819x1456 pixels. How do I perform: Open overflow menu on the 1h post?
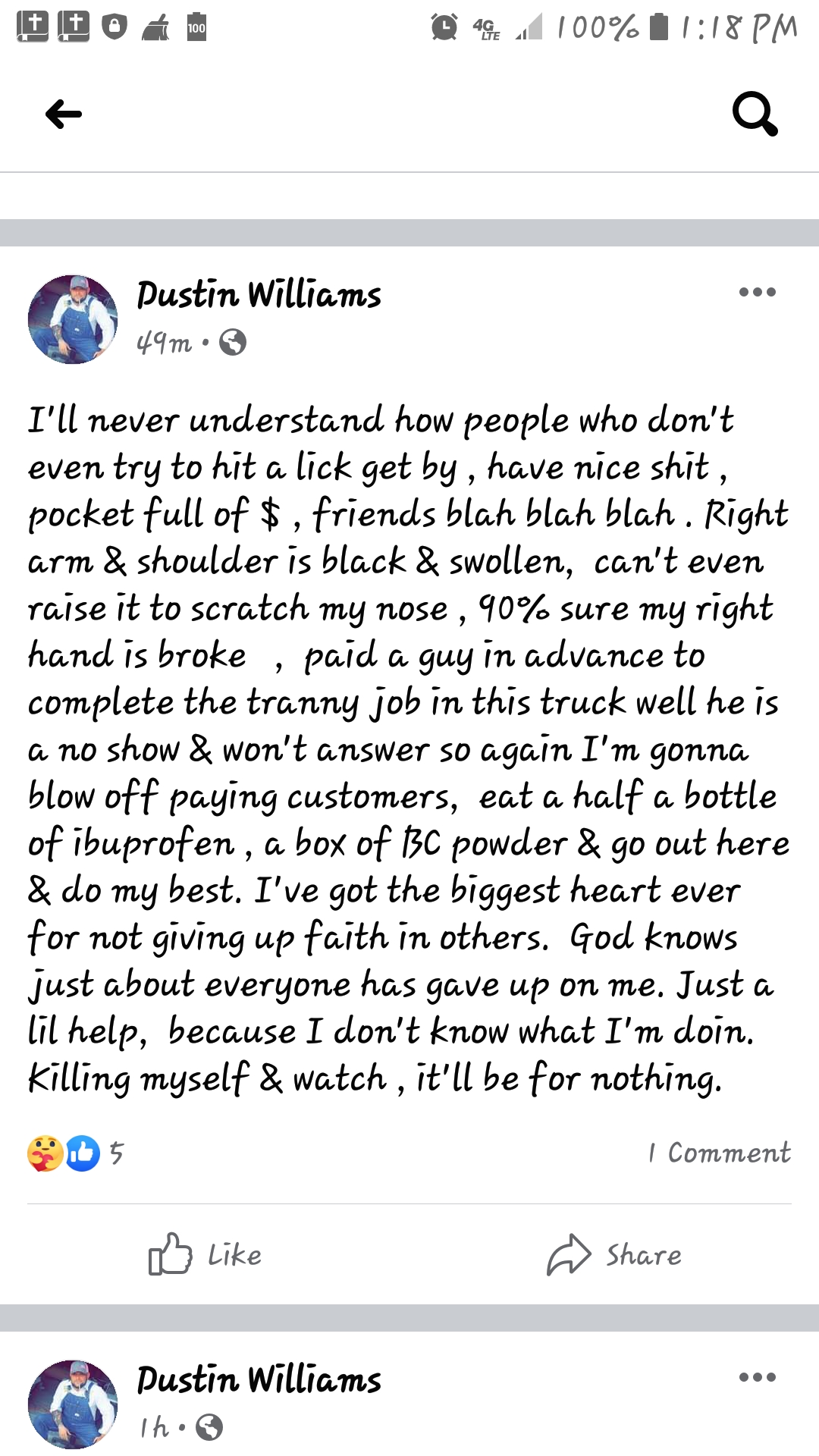[x=757, y=1377]
